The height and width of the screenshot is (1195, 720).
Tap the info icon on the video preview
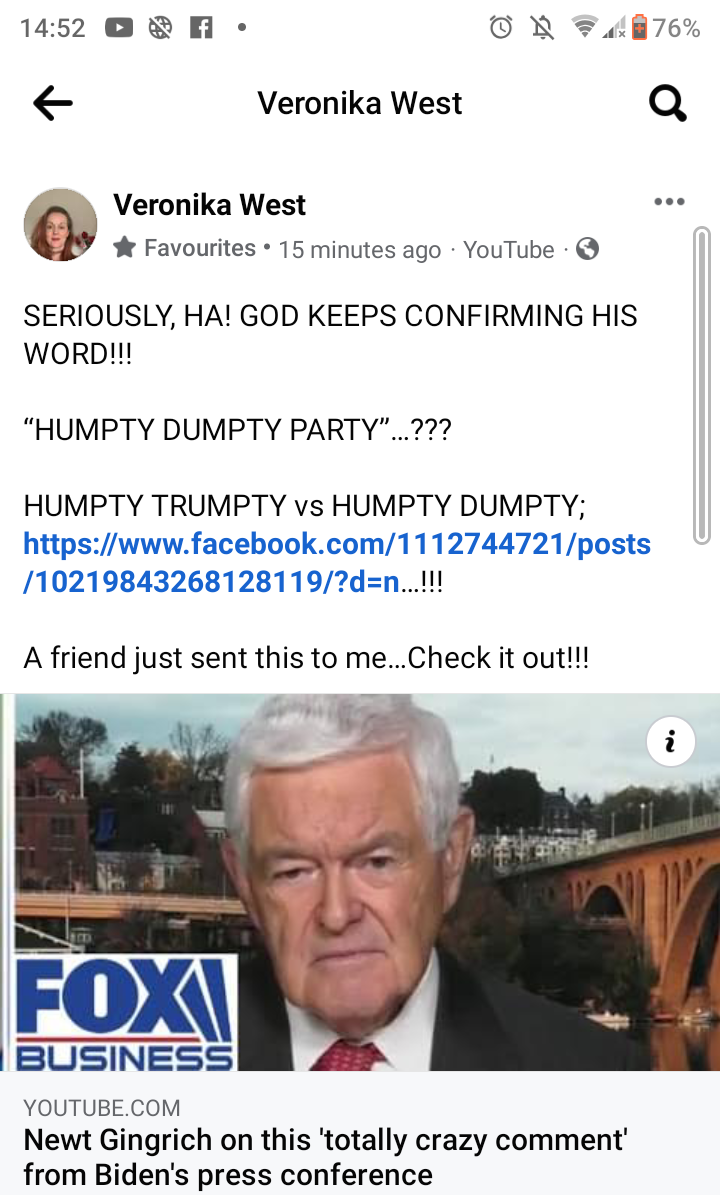[x=670, y=741]
